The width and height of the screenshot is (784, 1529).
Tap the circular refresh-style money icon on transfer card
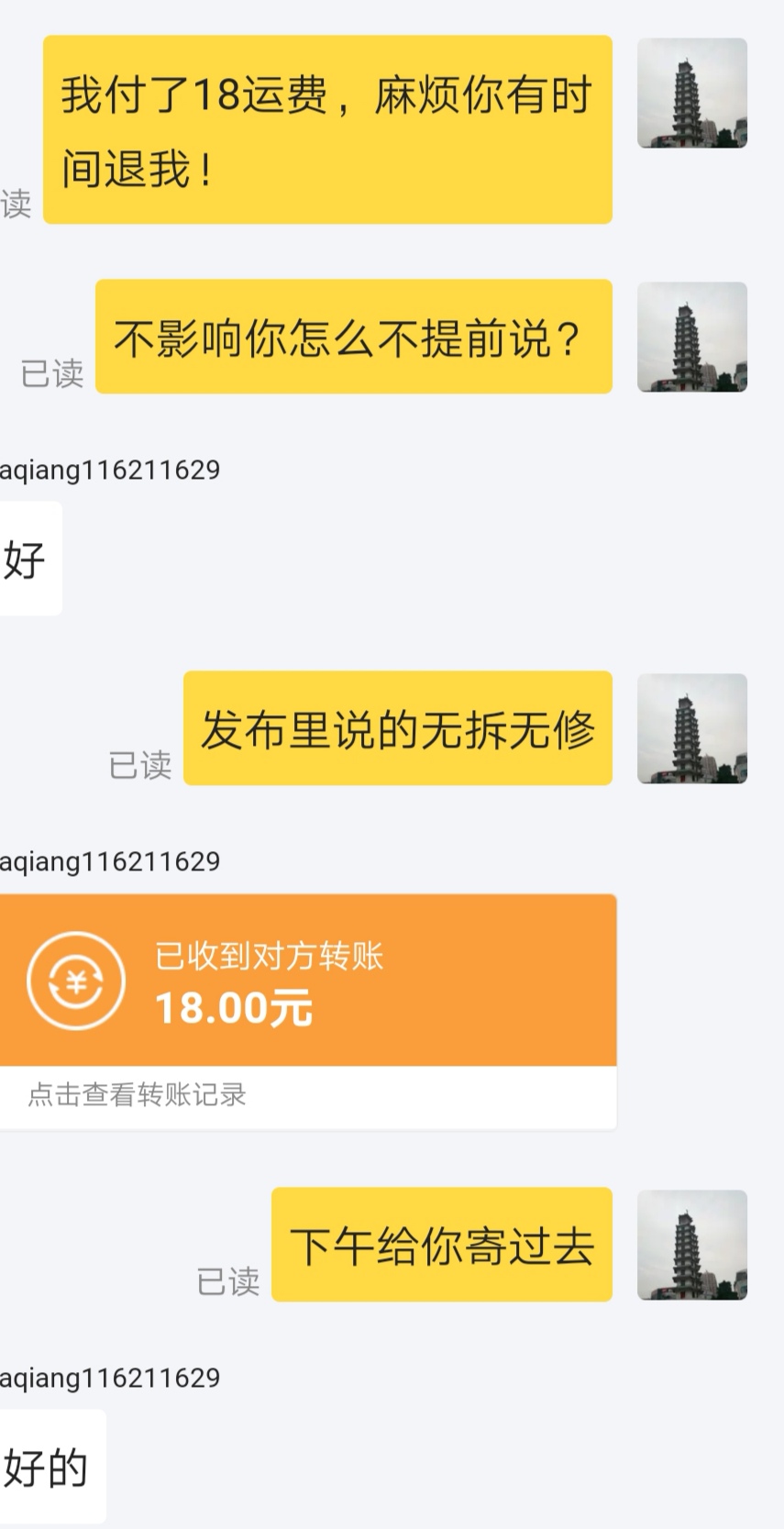76,981
